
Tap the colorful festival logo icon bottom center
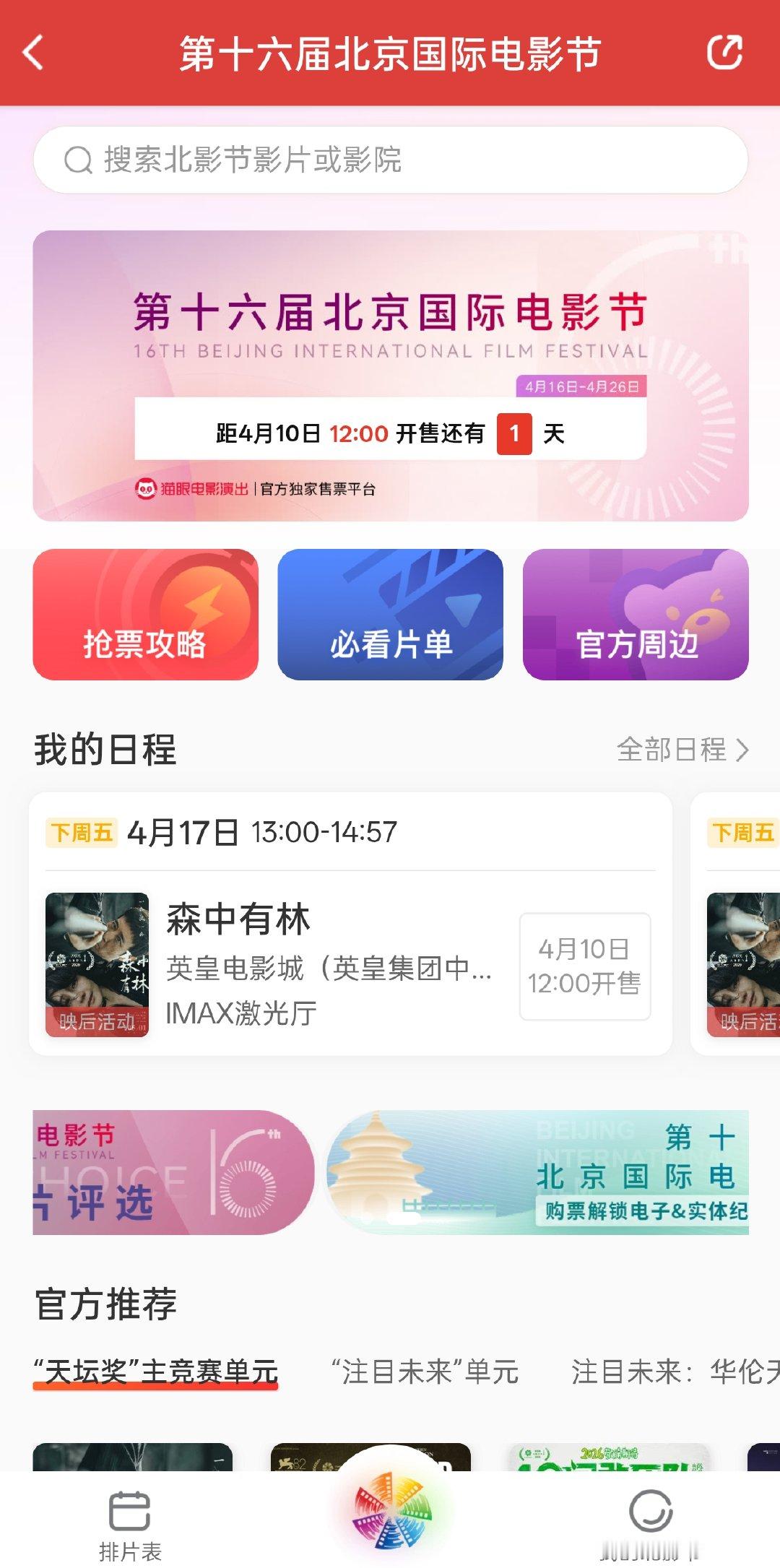pyautogui.click(x=390, y=1509)
